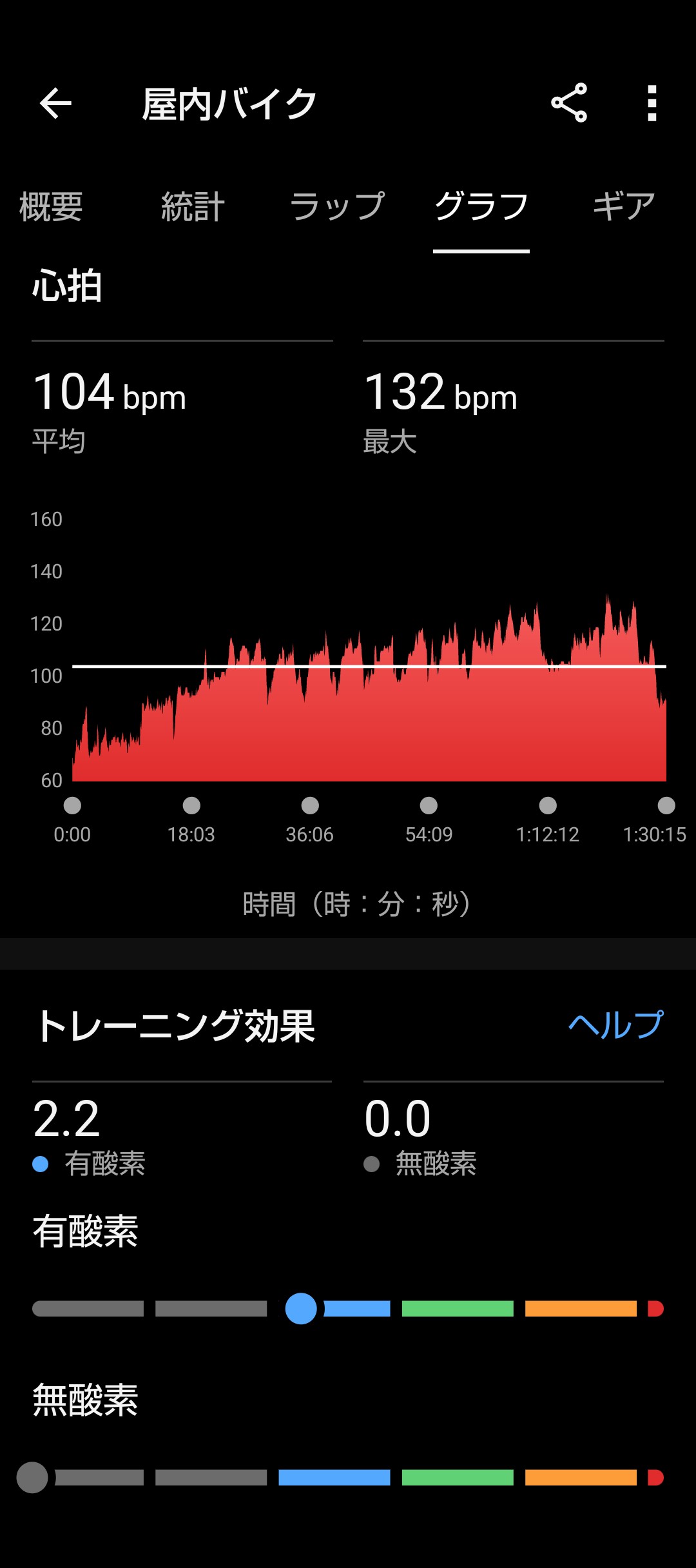Select the グラフ tab
The height and width of the screenshot is (1568, 696).
481,207
